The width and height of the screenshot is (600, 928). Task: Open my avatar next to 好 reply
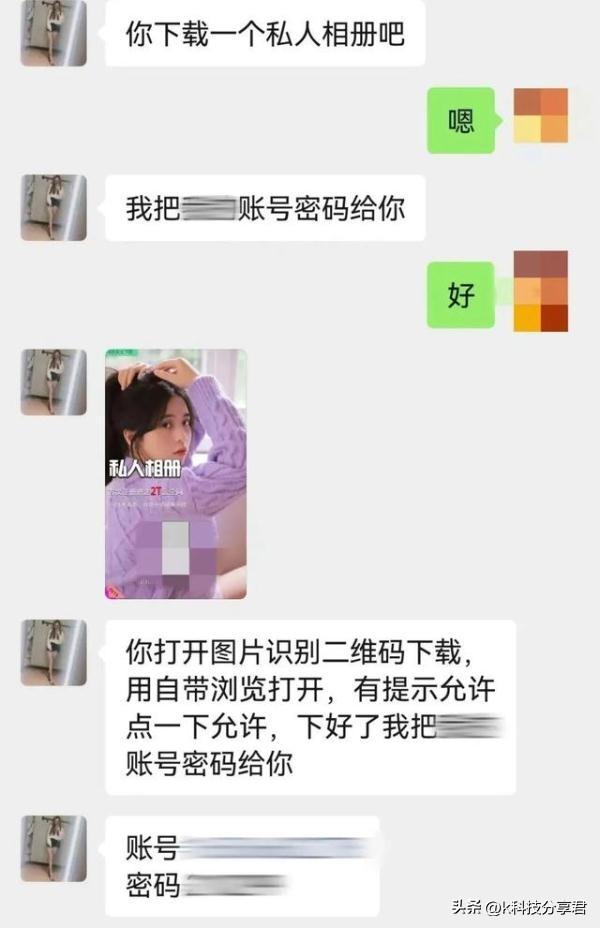pos(540,291)
